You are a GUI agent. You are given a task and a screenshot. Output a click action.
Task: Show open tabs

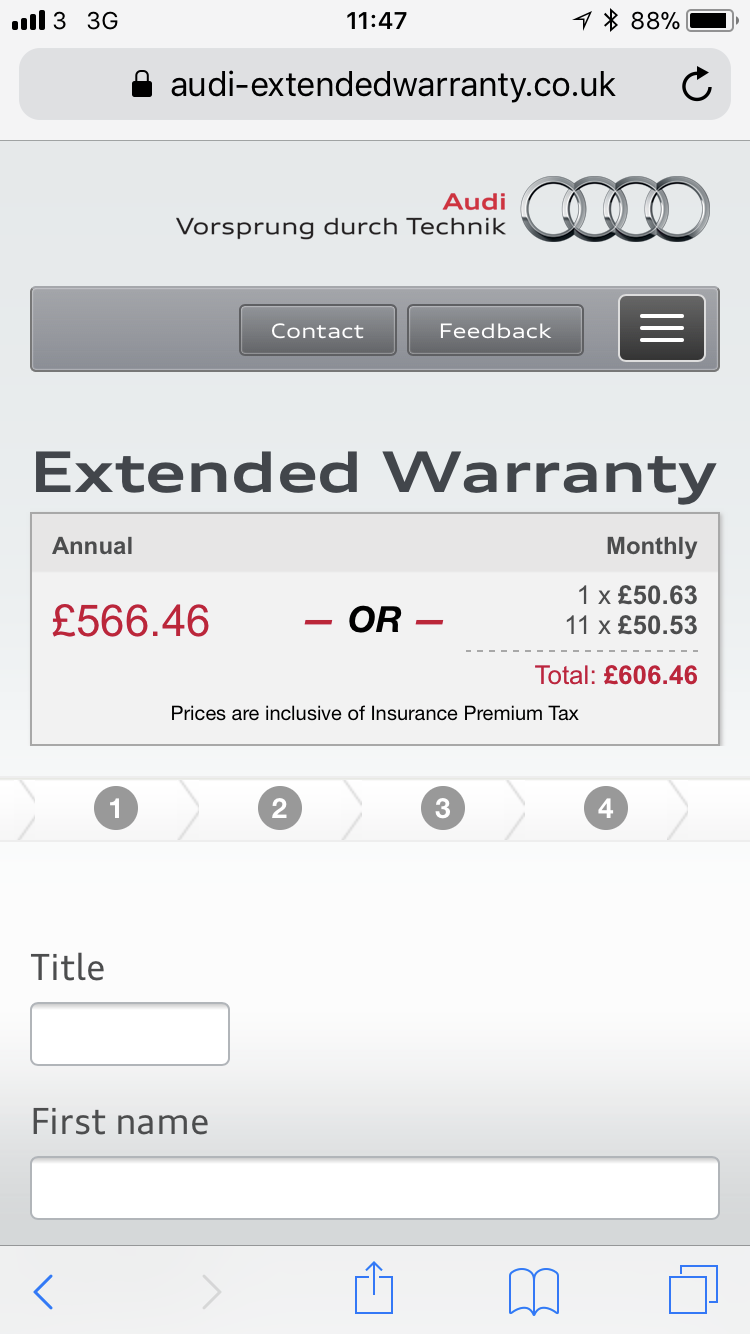pyautogui.click(x=692, y=1290)
